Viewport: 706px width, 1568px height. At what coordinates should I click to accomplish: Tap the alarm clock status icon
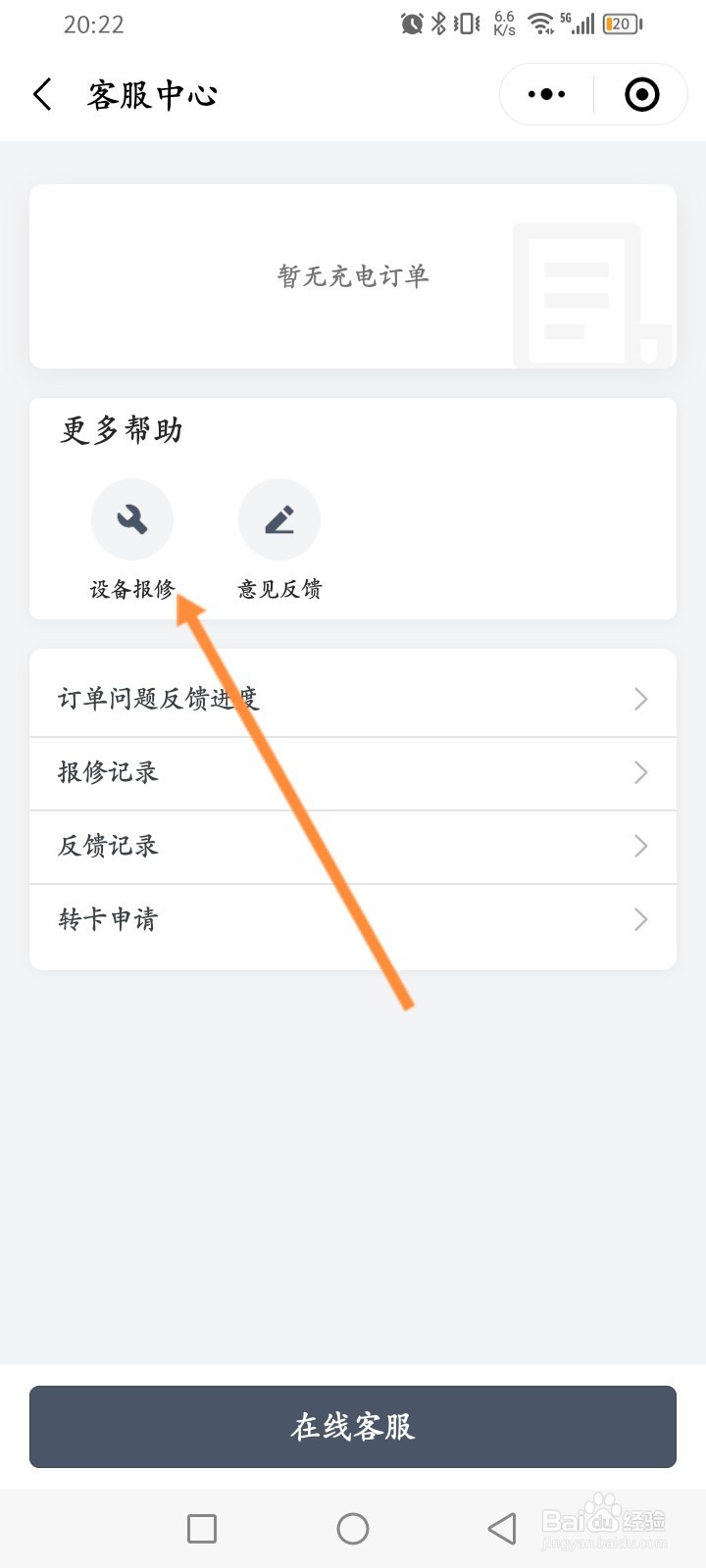pos(411,23)
